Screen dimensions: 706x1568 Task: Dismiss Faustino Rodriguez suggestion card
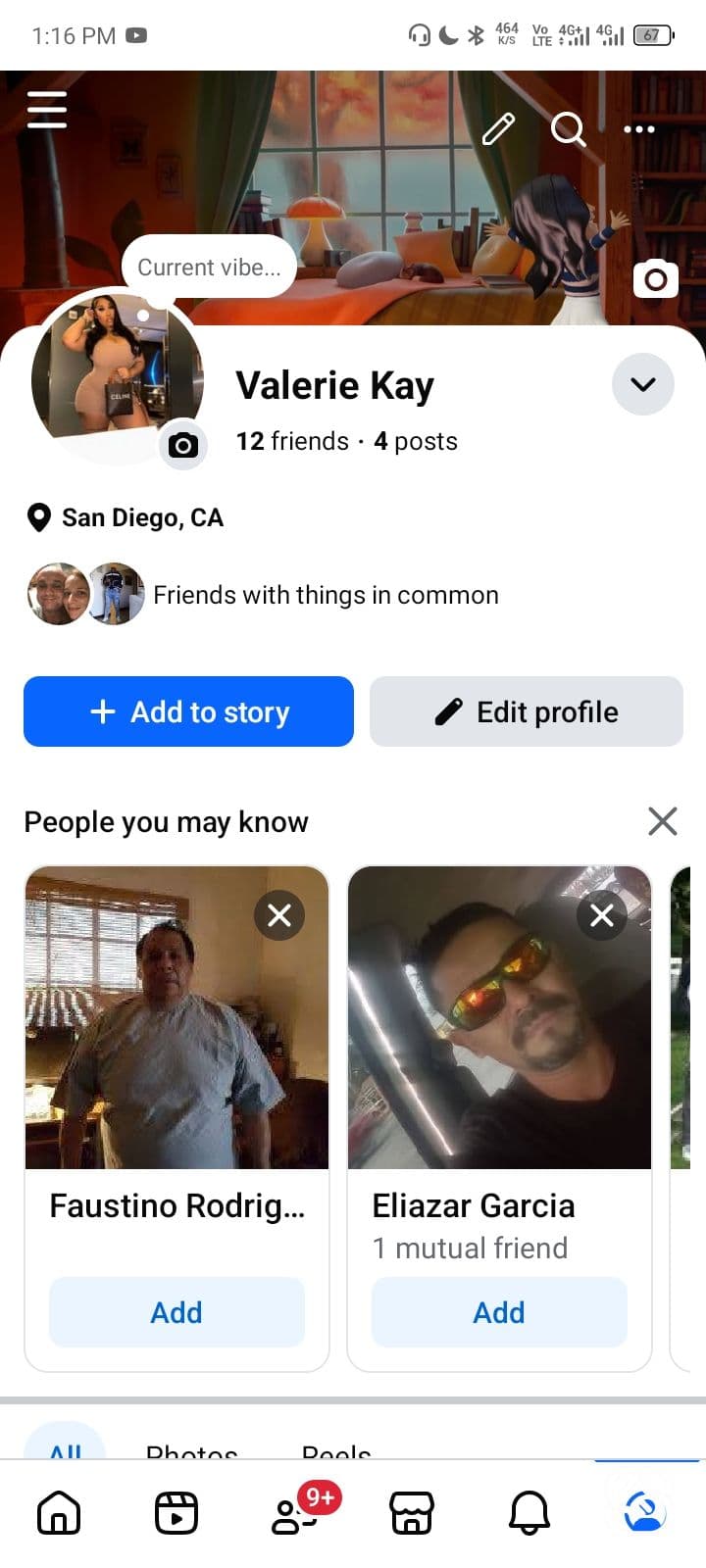(279, 915)
